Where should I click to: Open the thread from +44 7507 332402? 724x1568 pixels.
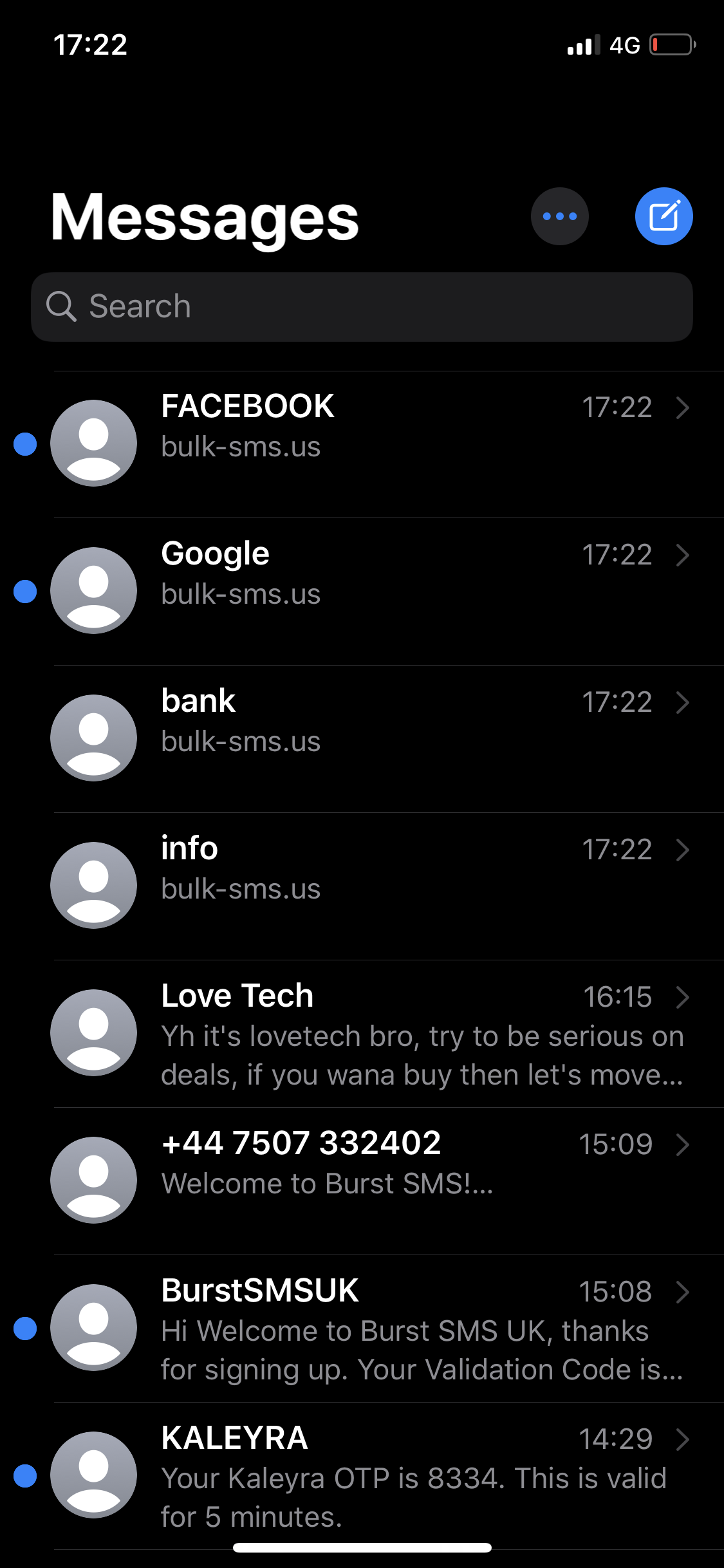tap(362, 1181)
